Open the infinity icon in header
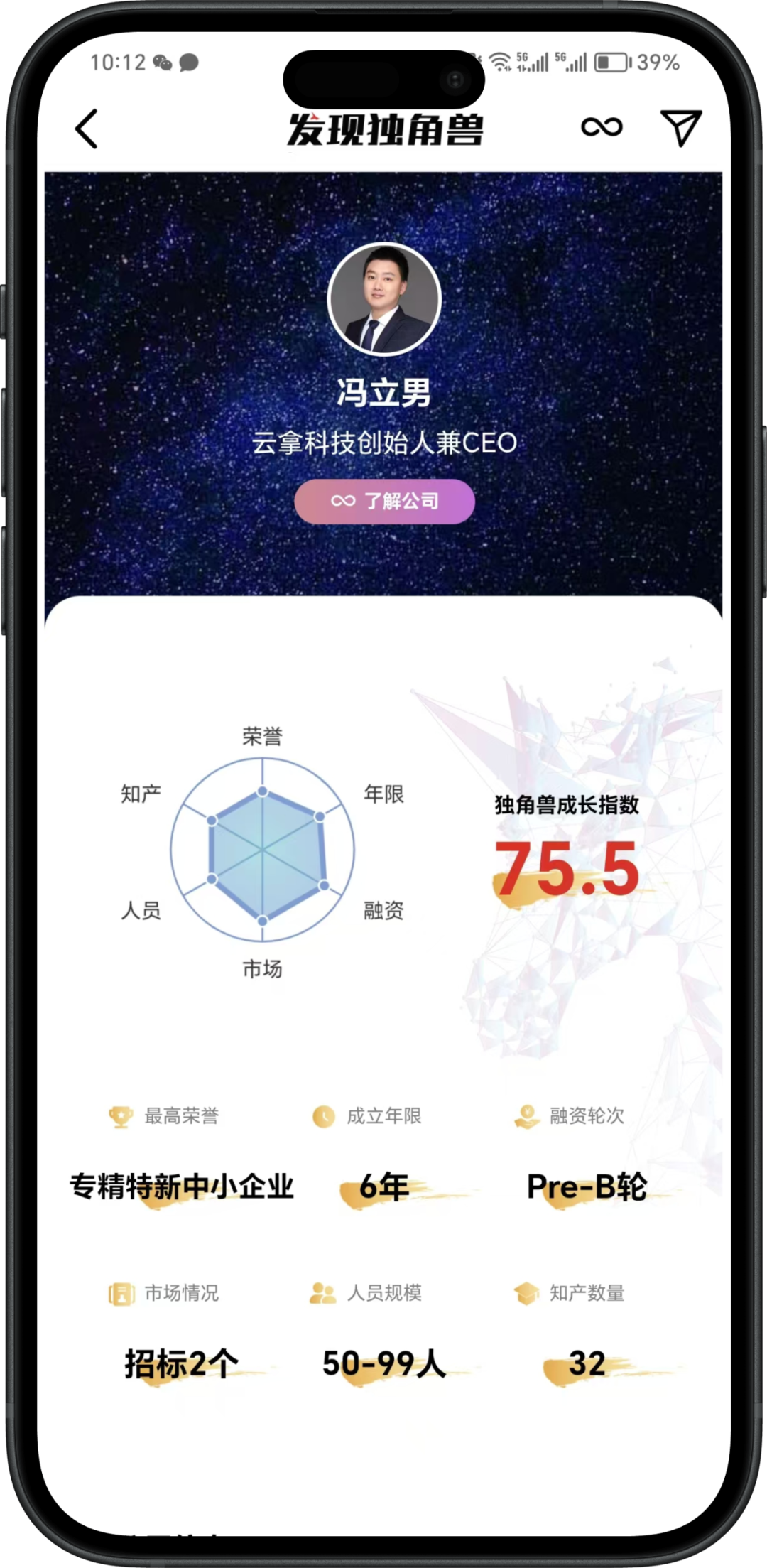The width and height of the screenshot is (767, 1568). click(602, 127)
